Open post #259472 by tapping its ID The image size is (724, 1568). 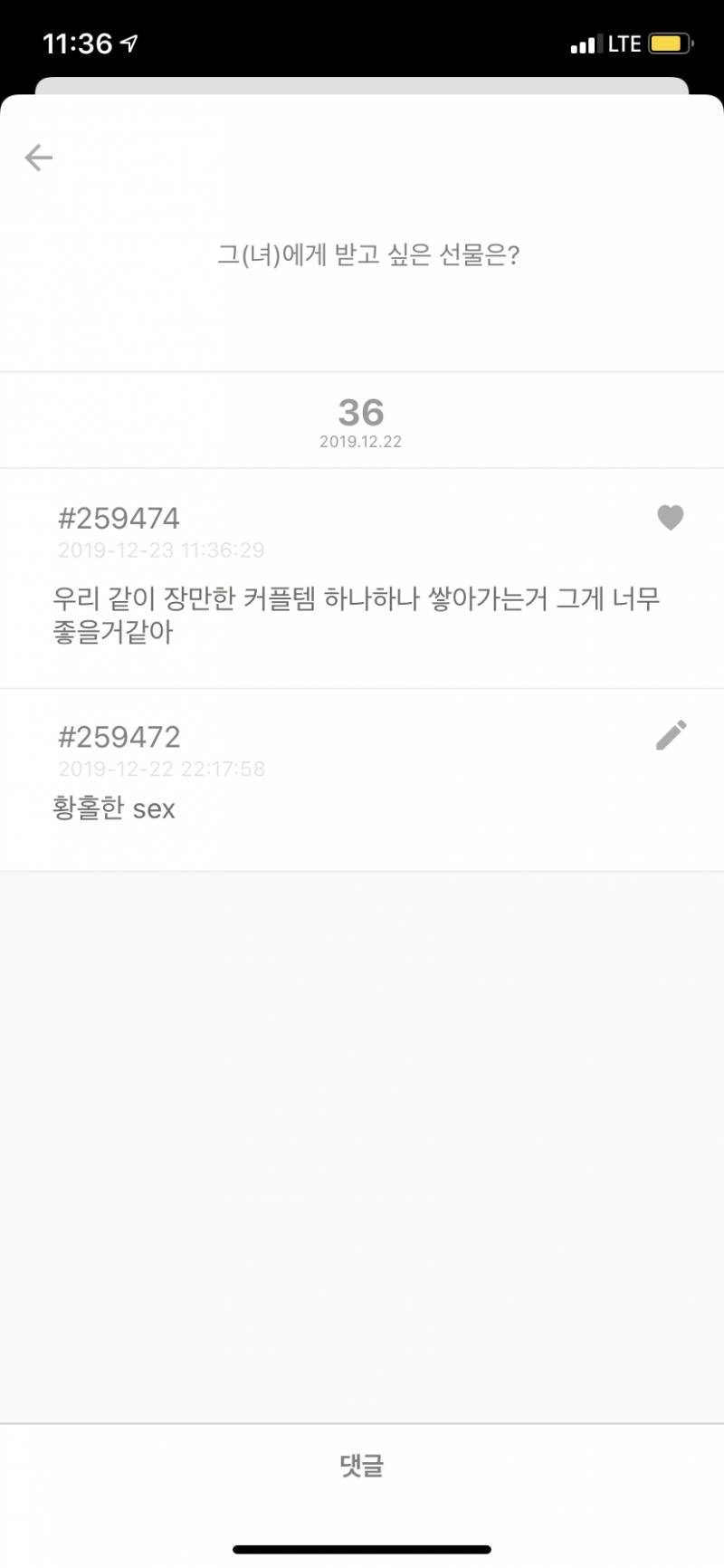119,736
